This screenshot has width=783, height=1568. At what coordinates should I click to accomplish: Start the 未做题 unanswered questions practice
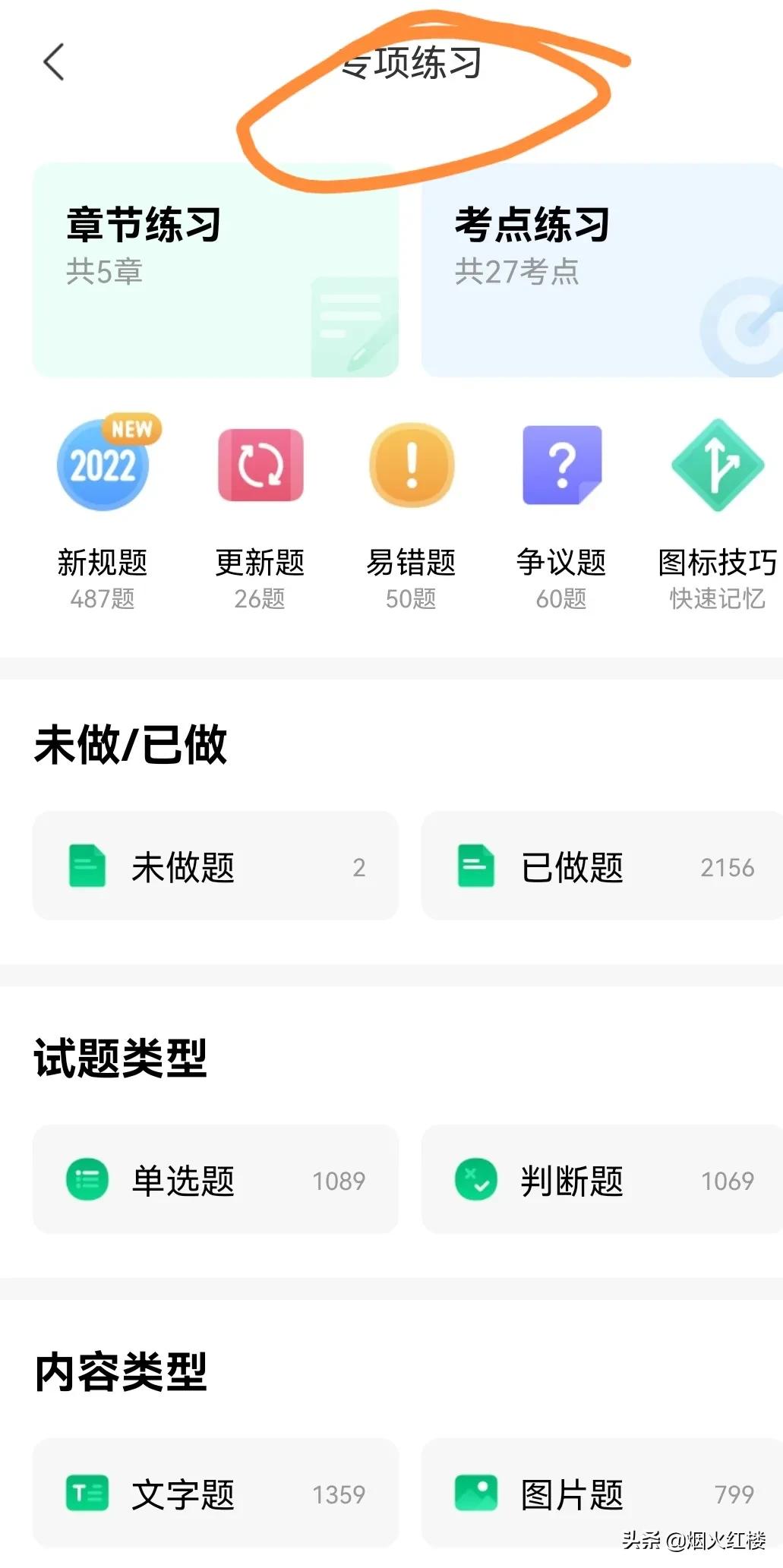[x=215, y=866]
